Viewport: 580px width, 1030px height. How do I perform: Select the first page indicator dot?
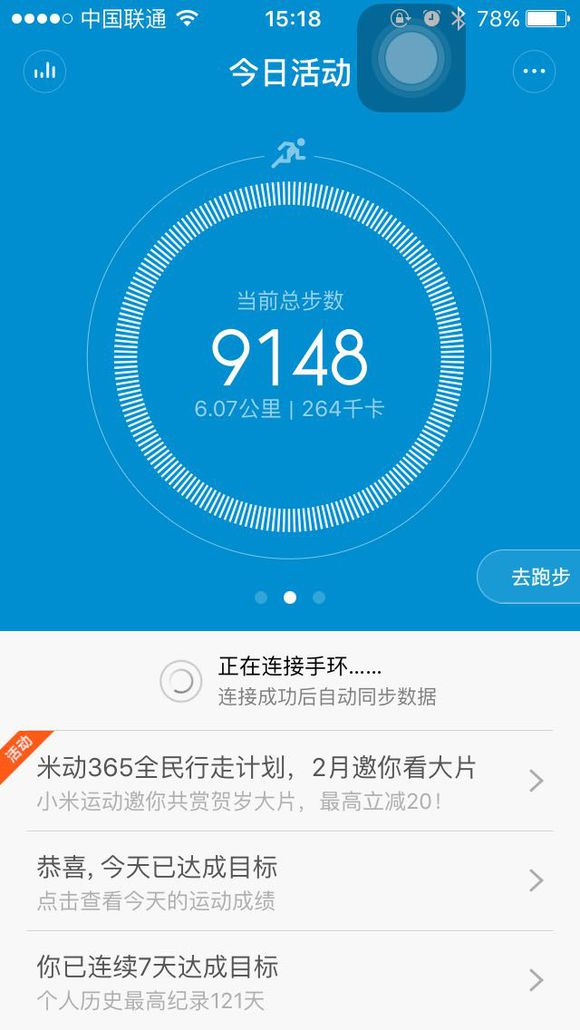[261, 597]
